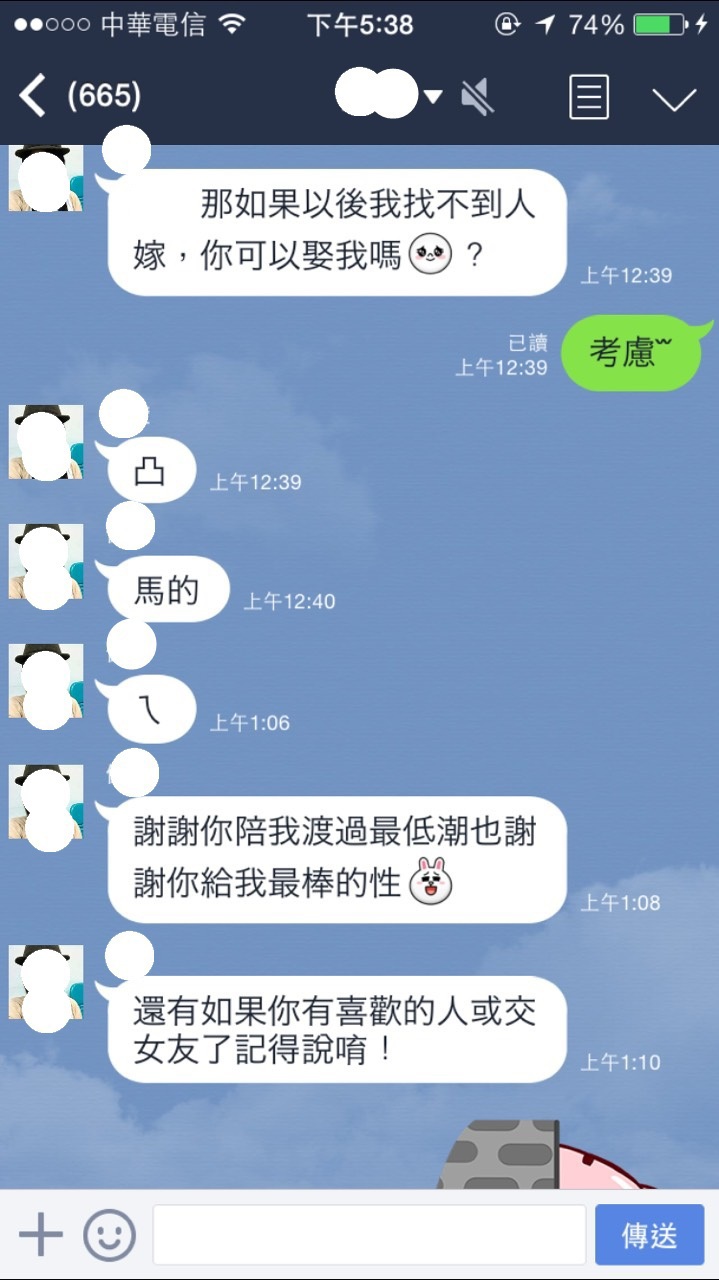Open the chat name dropdown arrow

432,97
